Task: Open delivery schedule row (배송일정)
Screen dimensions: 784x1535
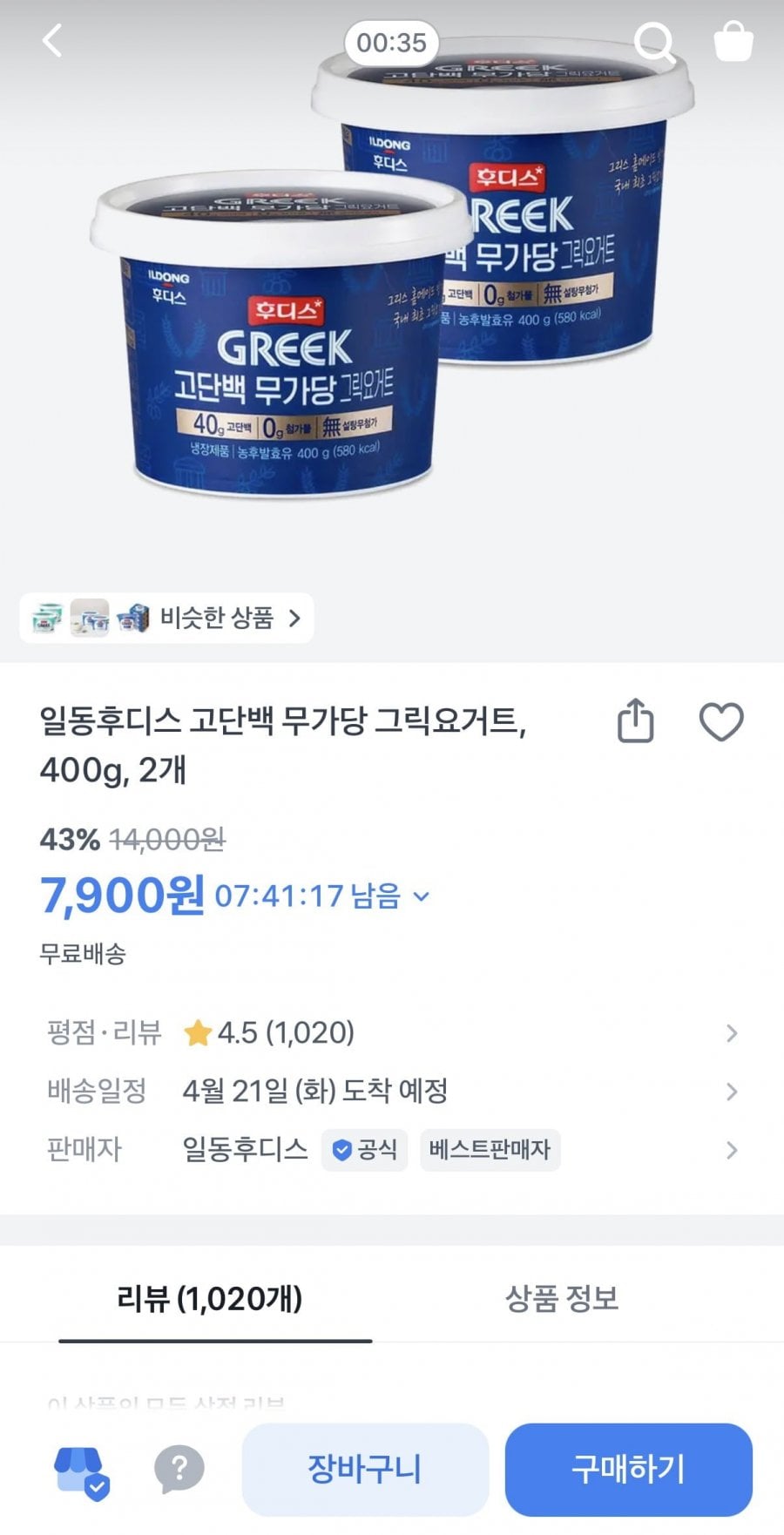Action: pos(392,1092)
